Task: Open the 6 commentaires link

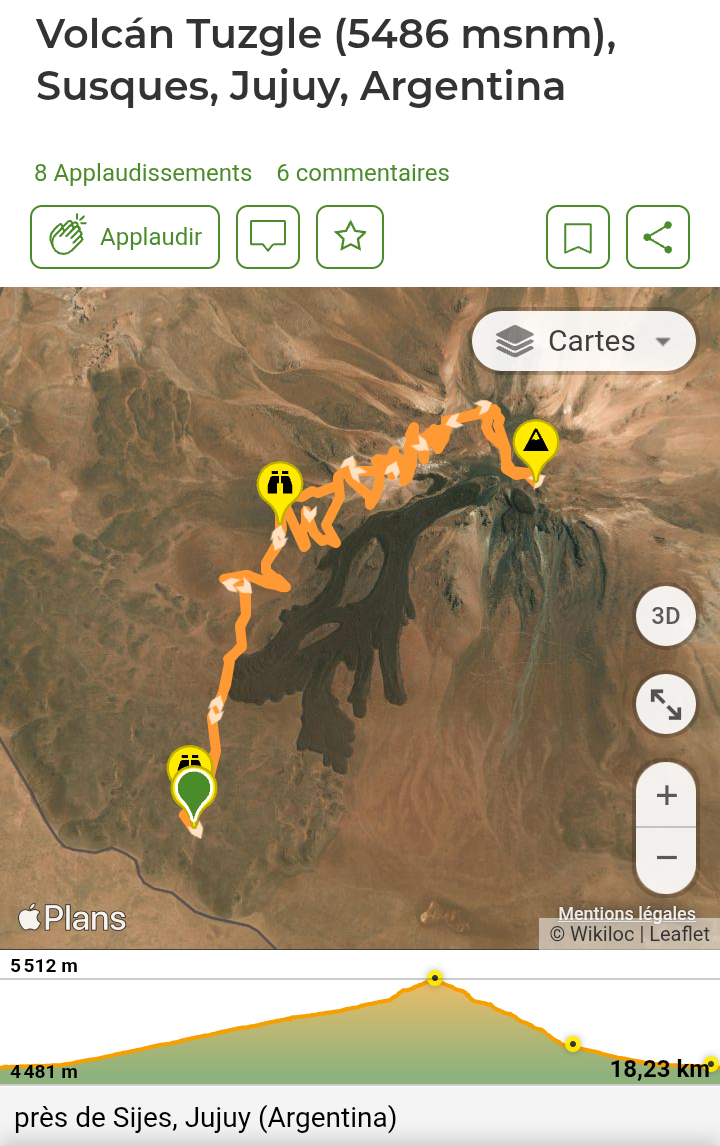Action: pyautogui.click(x=363, y=173)
